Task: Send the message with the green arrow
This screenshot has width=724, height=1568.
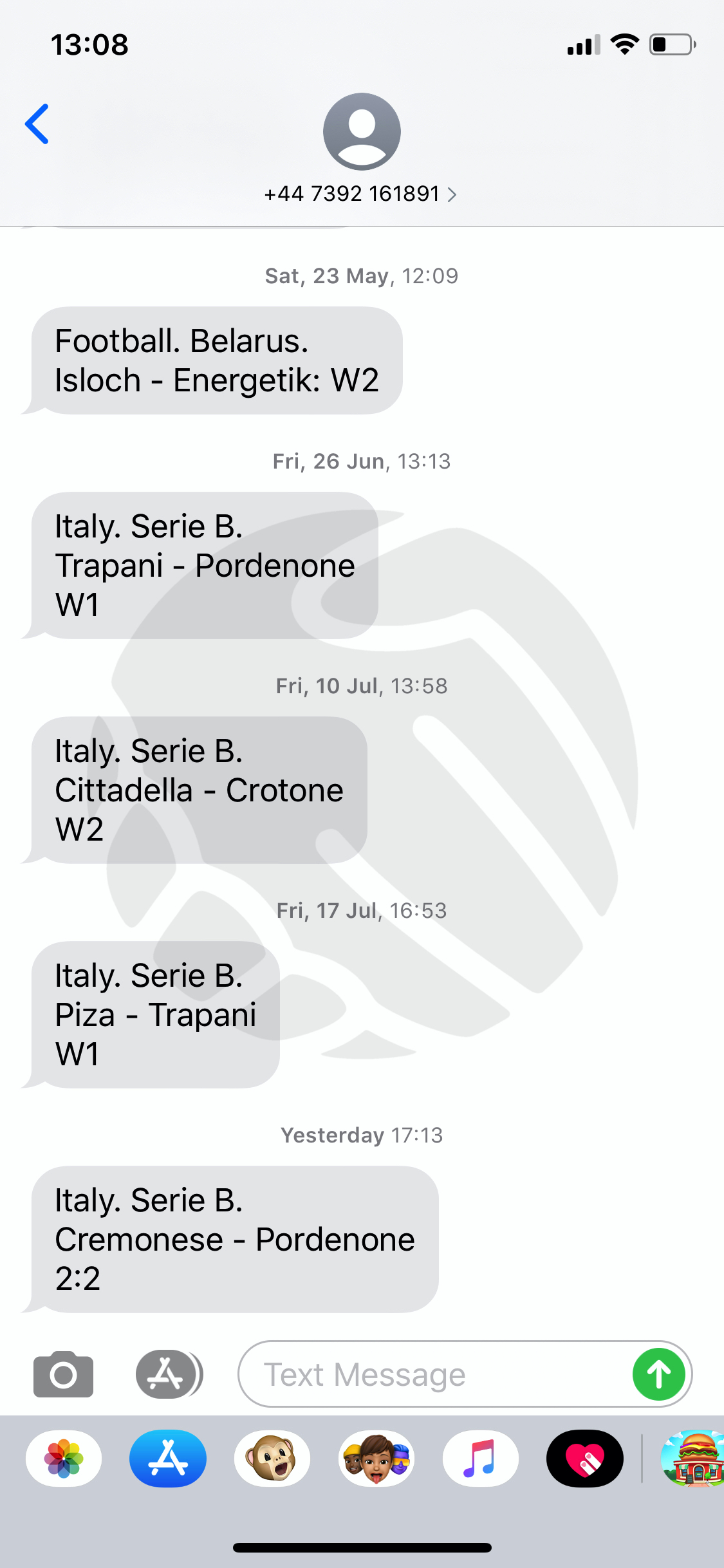Action: pyautogui.click(x=658, y=1374)
